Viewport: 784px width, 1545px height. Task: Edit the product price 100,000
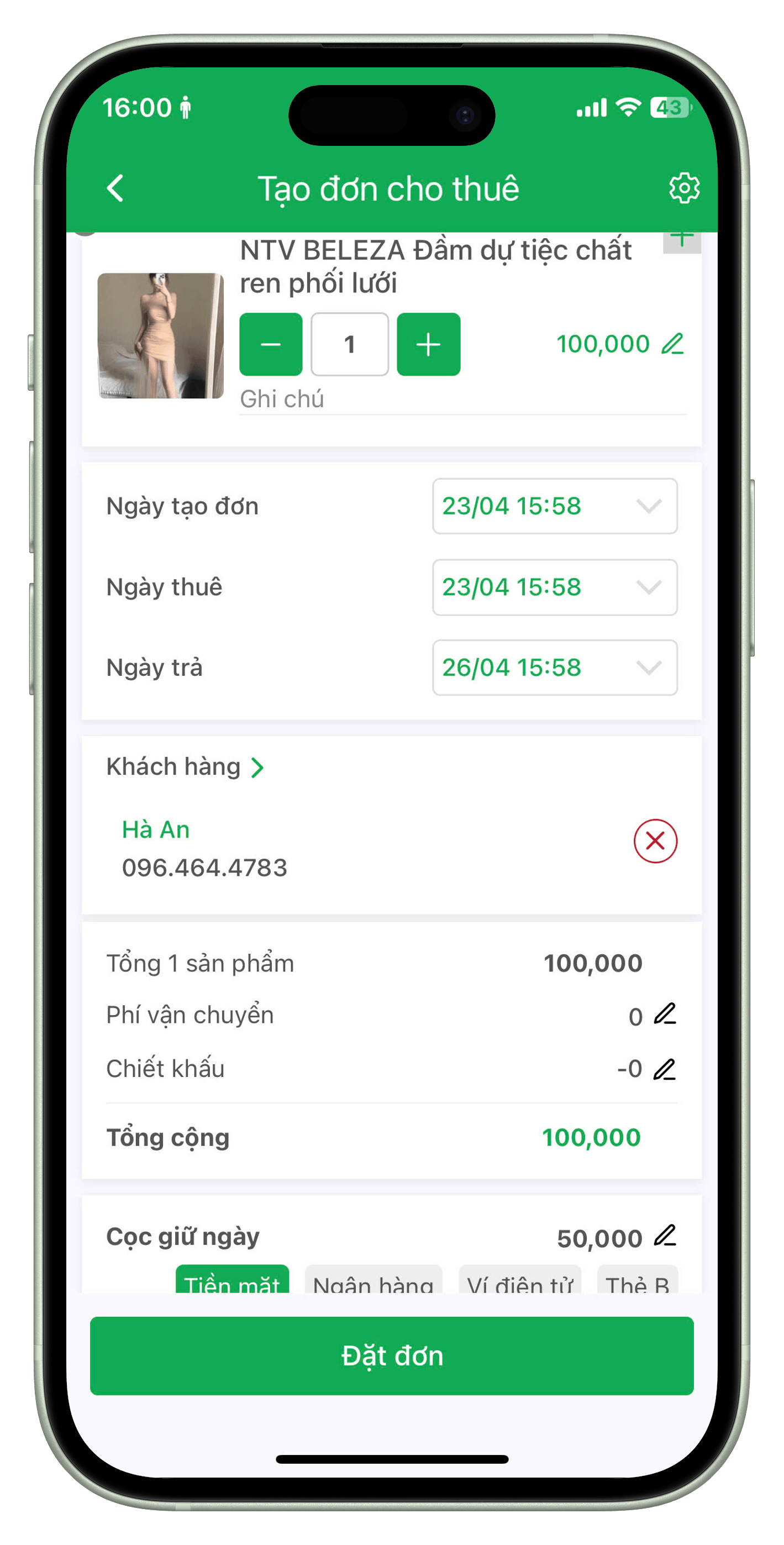click(672, 344)
